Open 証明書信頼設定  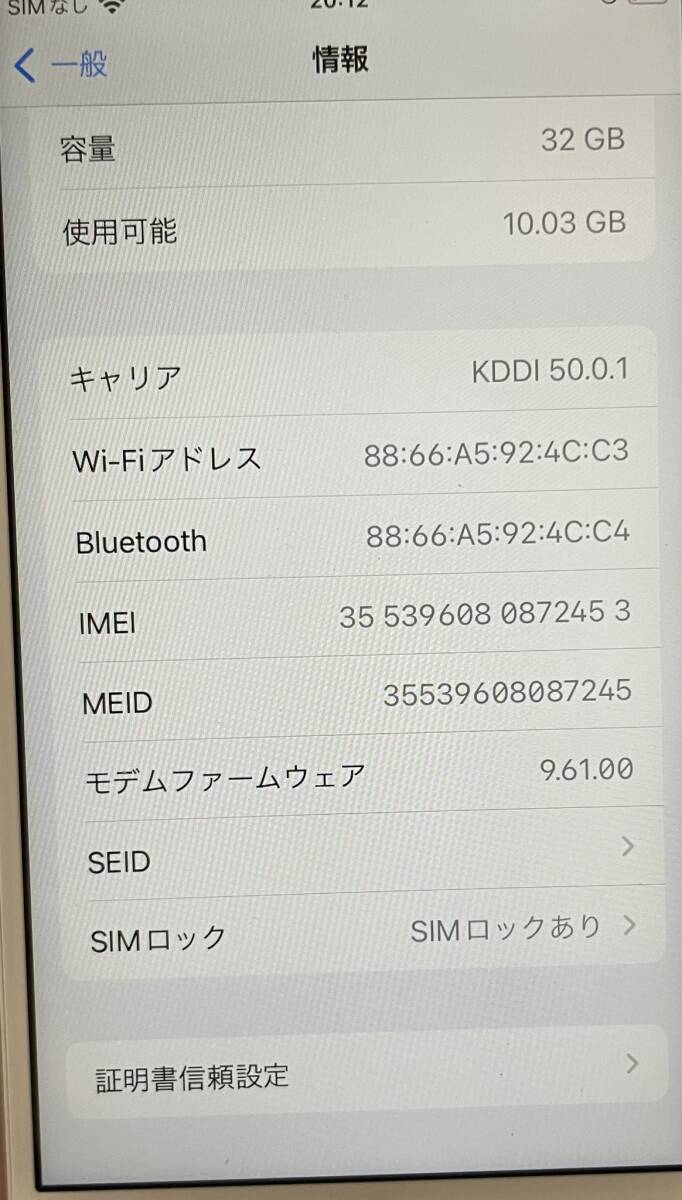coord(366,1071)
